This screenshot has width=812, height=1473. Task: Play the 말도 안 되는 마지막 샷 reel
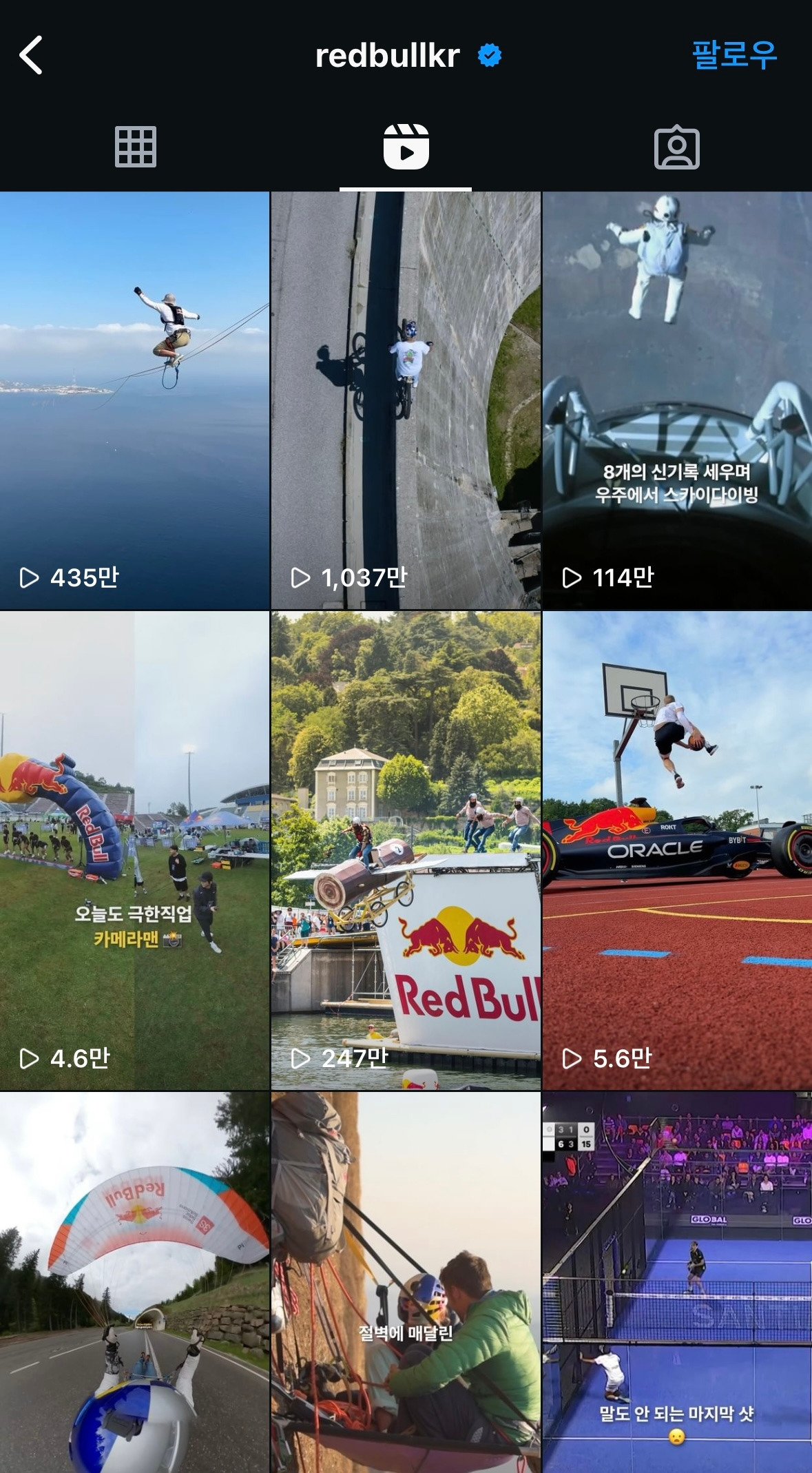[677, 1281]
